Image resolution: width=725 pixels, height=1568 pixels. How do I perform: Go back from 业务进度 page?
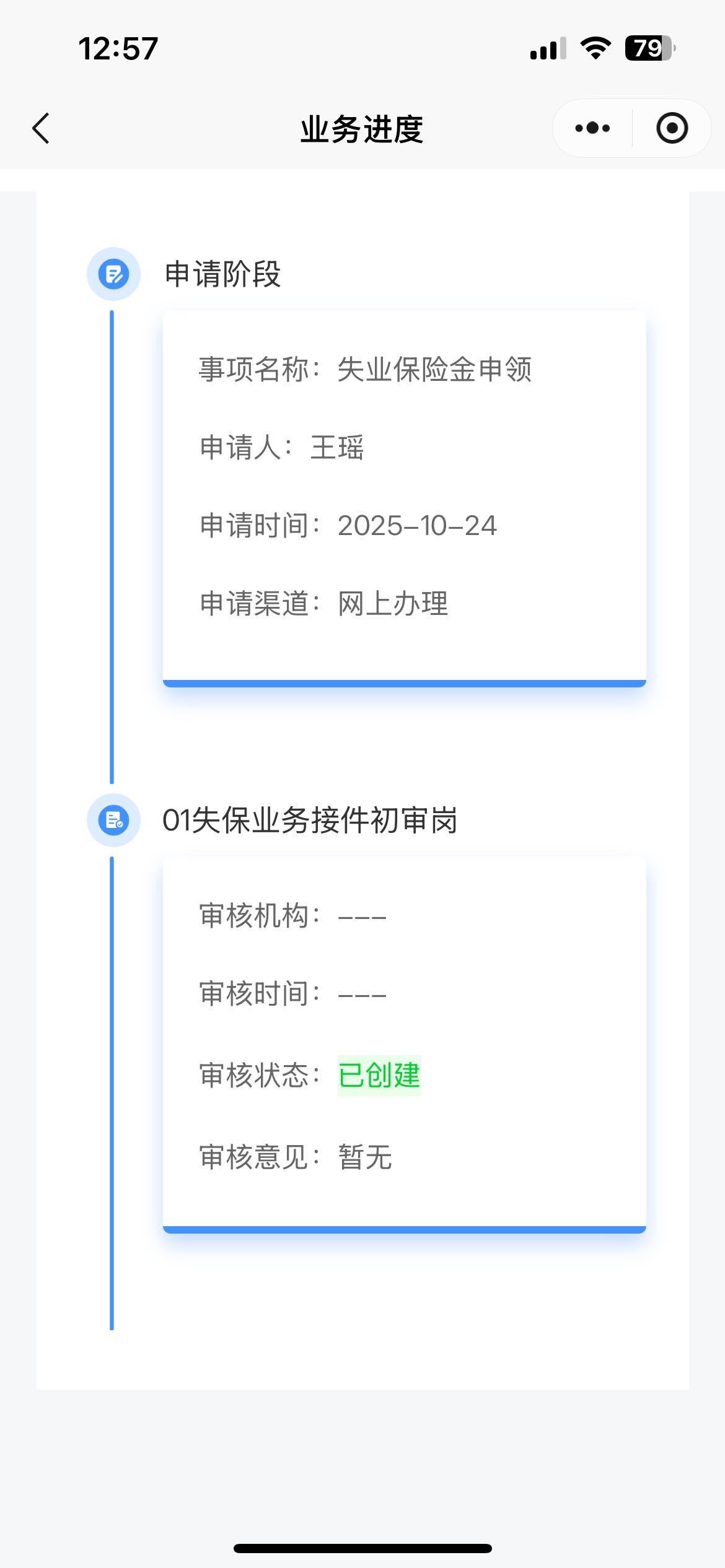[x=41, y=129]
